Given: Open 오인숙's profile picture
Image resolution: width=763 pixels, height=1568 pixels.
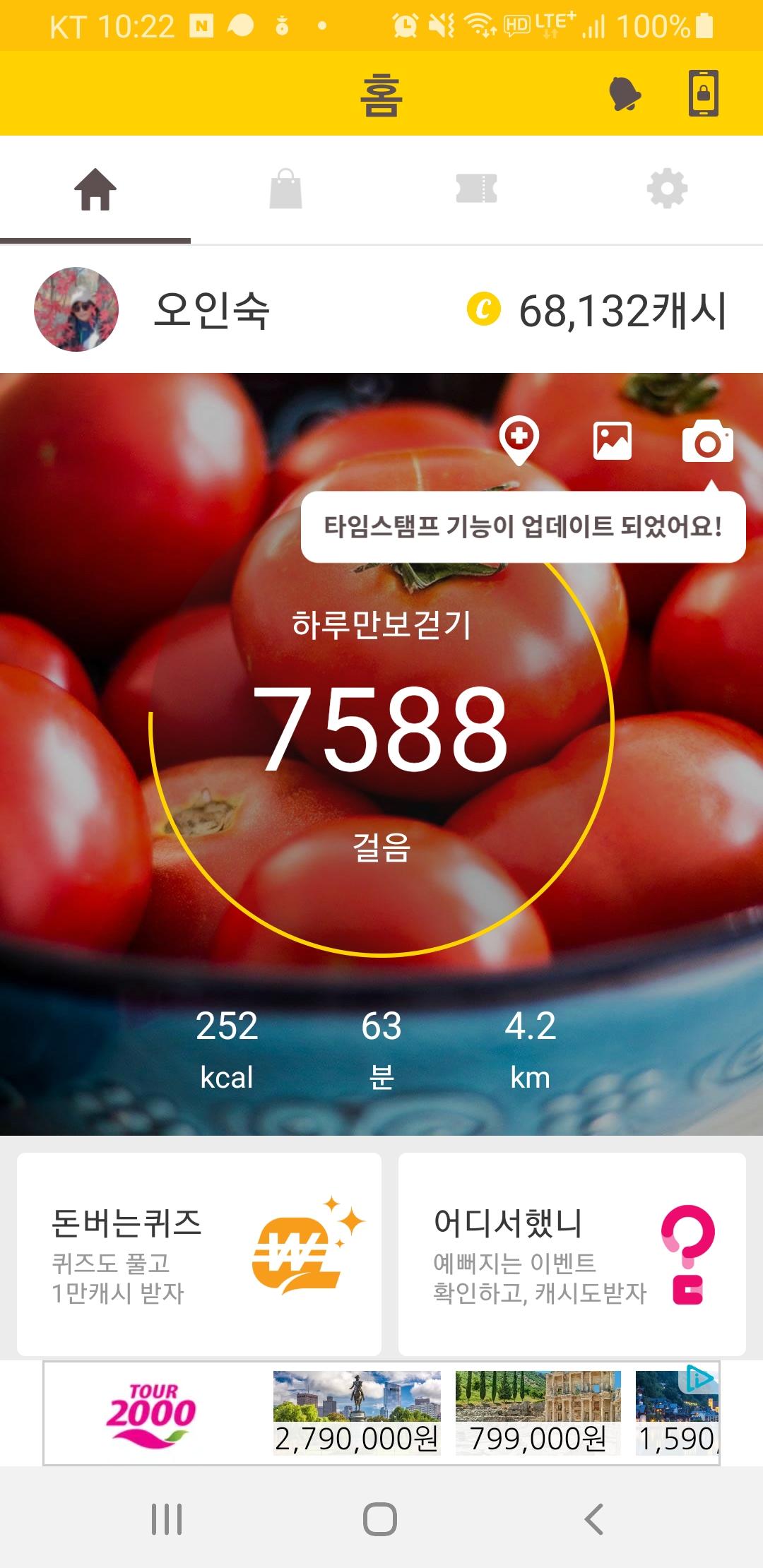Looking at the screenshot, I should [76, 309].
